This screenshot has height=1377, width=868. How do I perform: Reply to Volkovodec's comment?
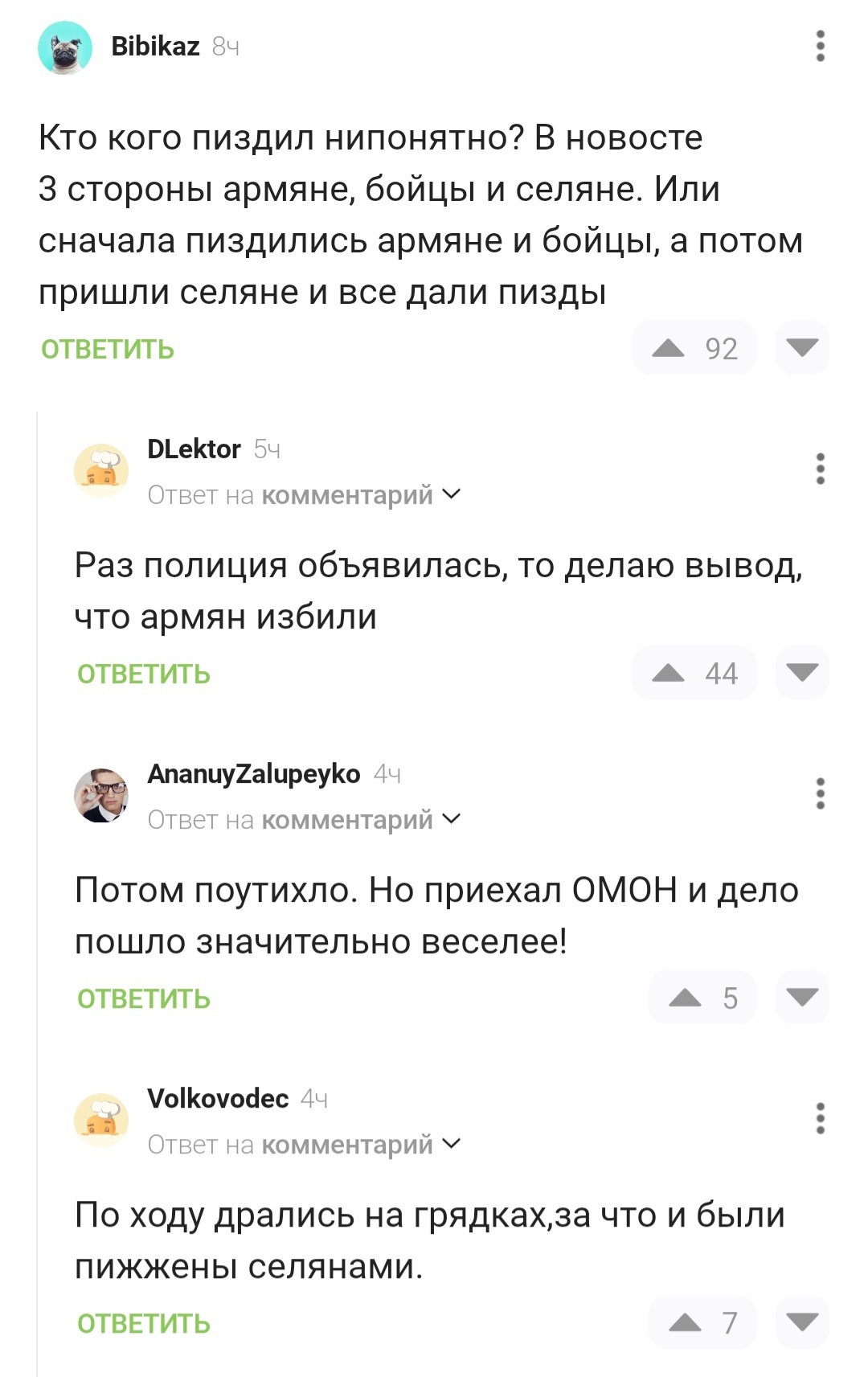click(144, 1324)
